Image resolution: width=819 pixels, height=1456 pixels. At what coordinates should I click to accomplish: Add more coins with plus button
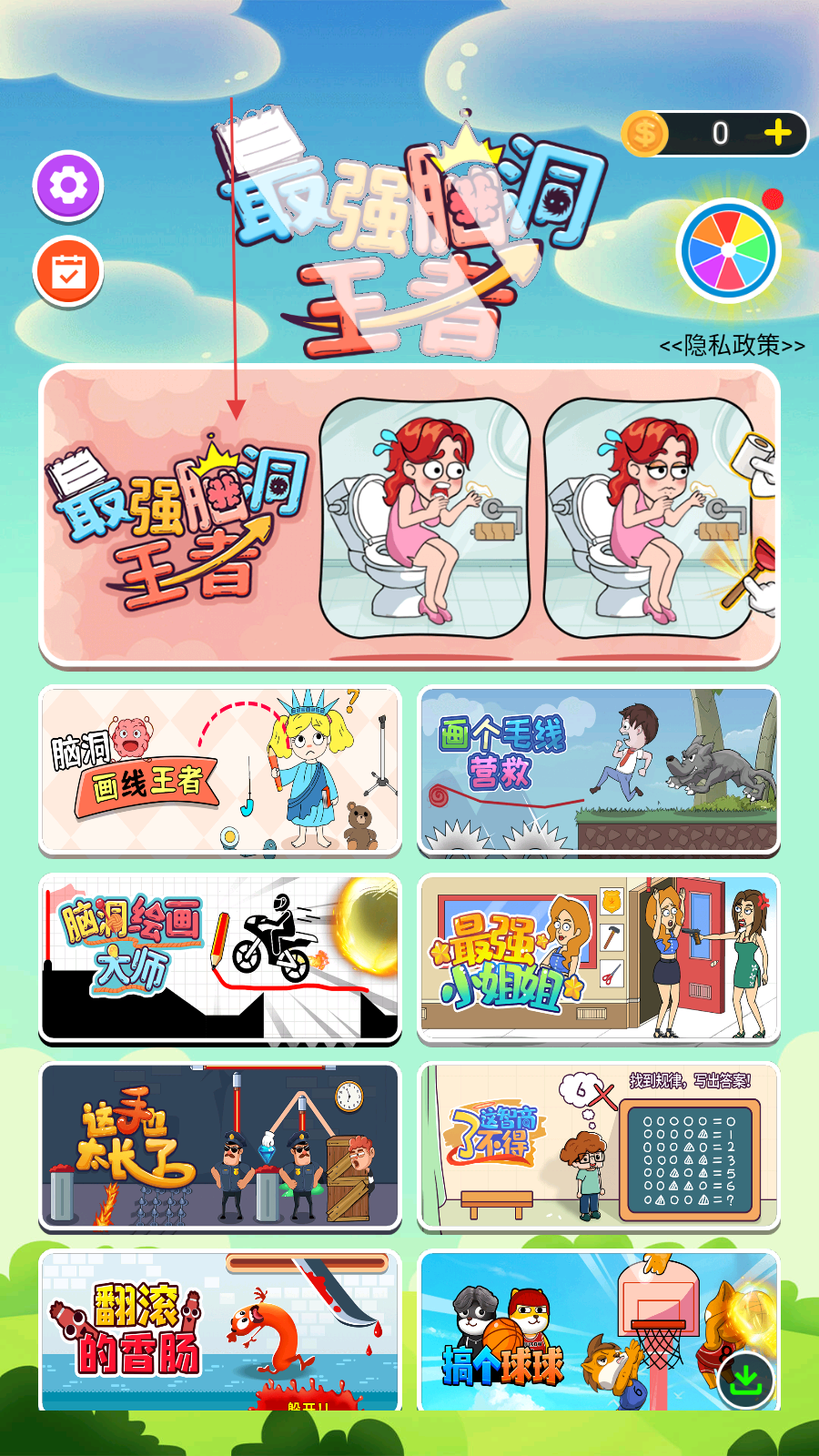[x=778, y=134]
